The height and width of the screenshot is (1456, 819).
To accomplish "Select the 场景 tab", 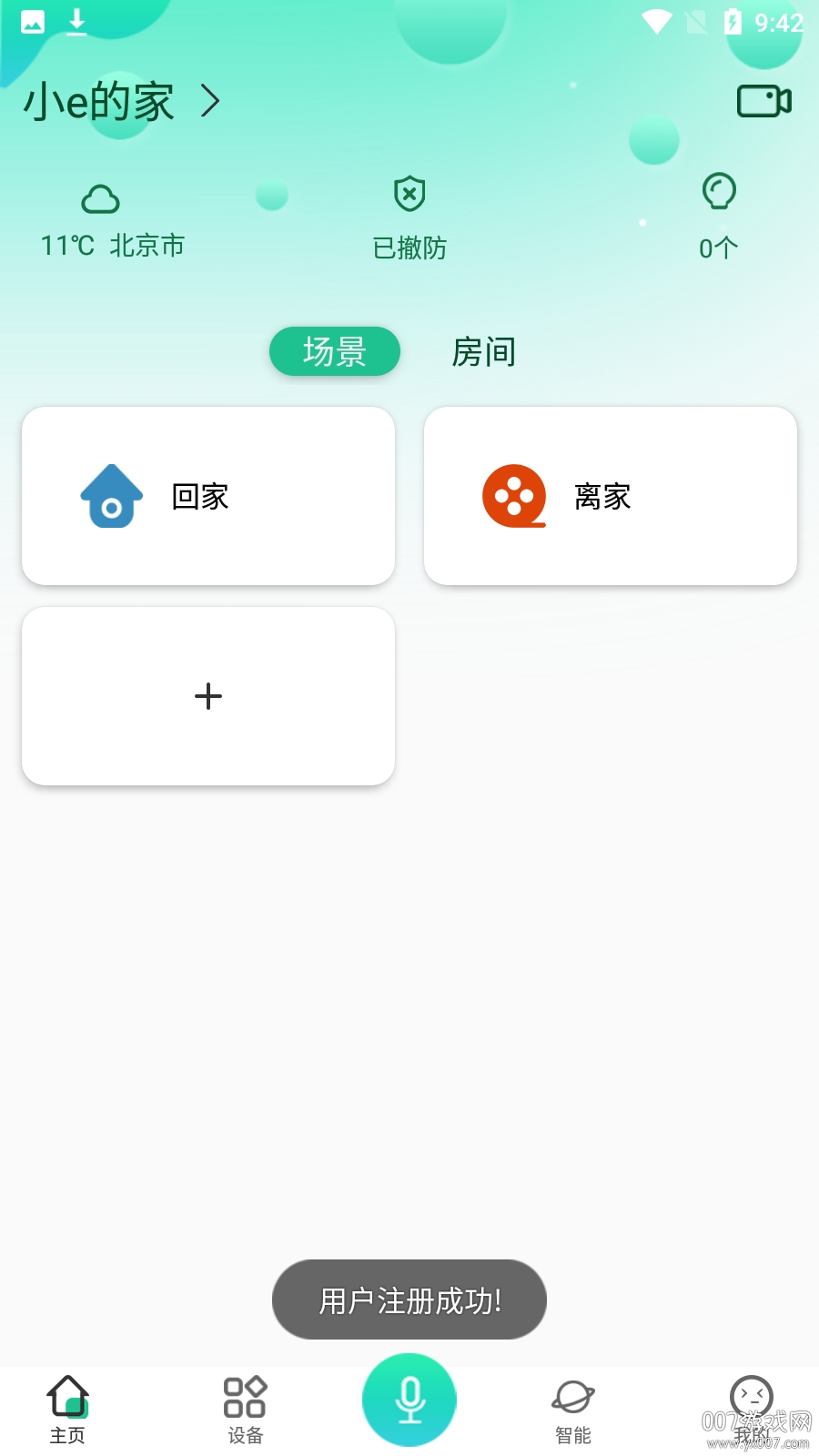I will pos(335,351).
